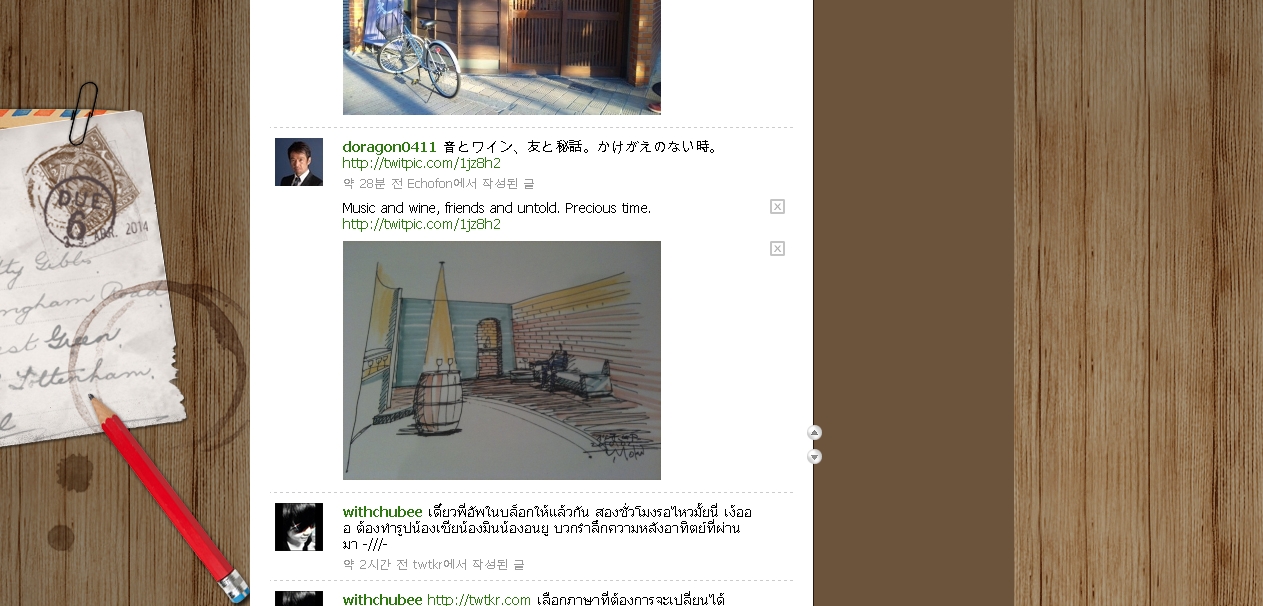Open twitpic link in the Japanese tweet
This screenshot has width=1263, height=606.
(x=421, y=163)
